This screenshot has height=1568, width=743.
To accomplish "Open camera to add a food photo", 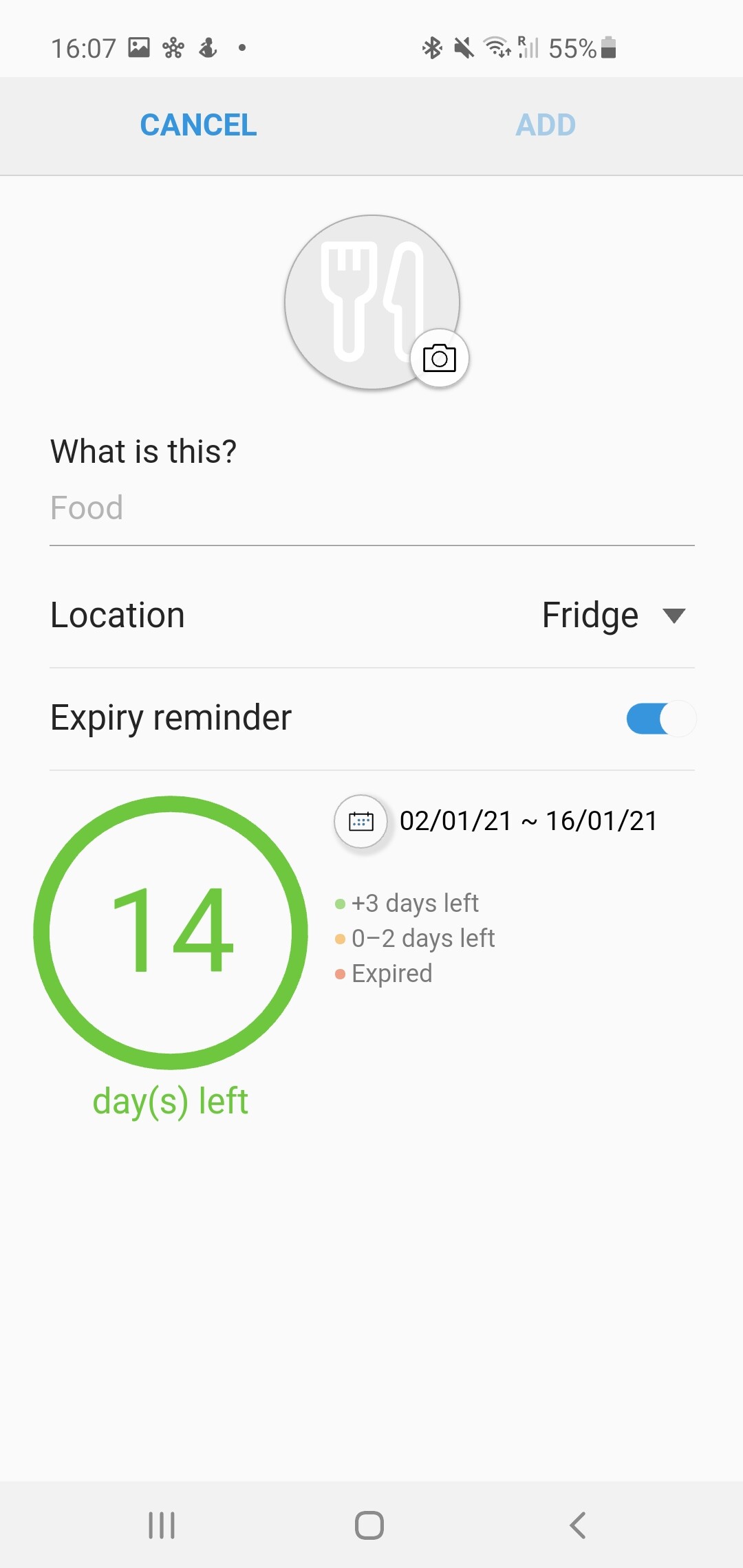I will (x=440, y=358).
